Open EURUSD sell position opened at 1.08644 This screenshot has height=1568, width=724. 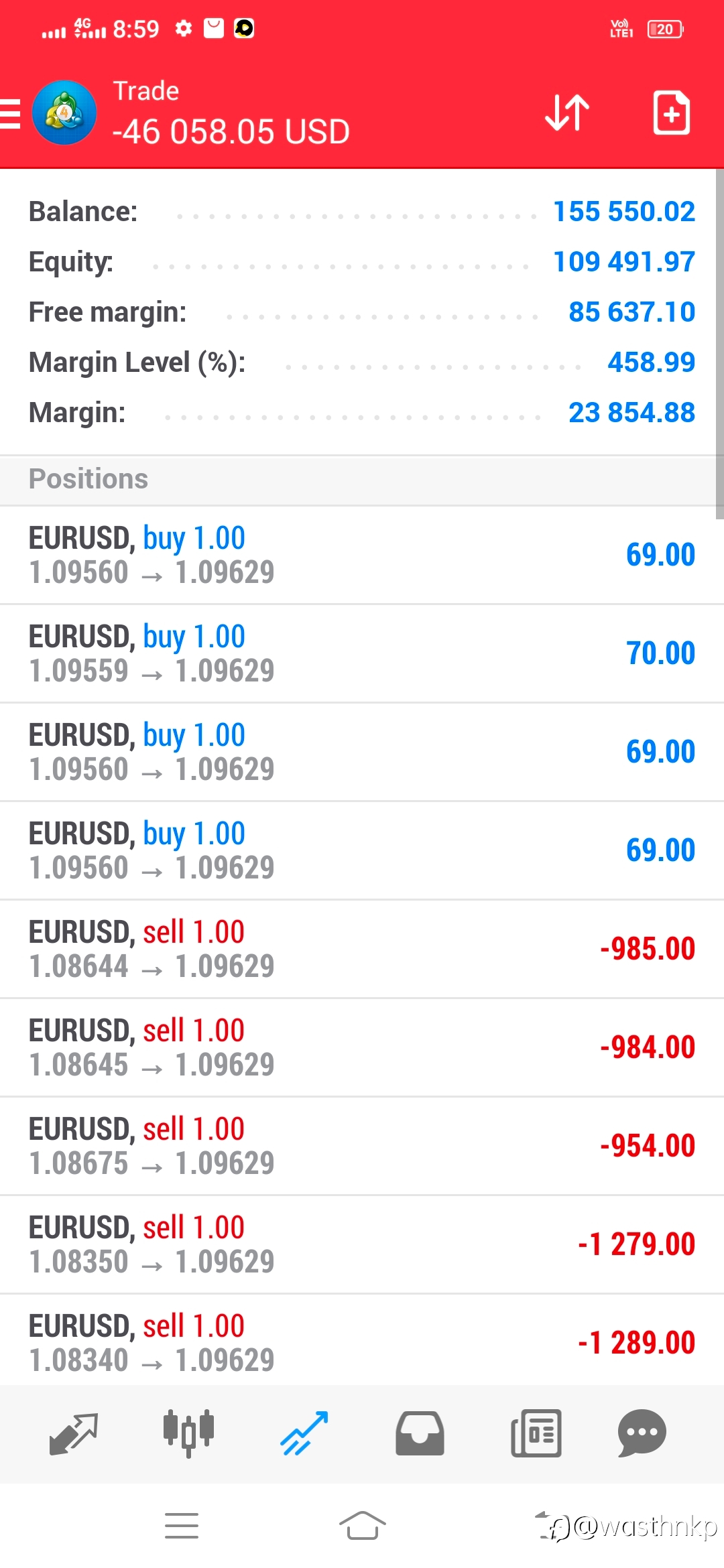tap(362, 949)
